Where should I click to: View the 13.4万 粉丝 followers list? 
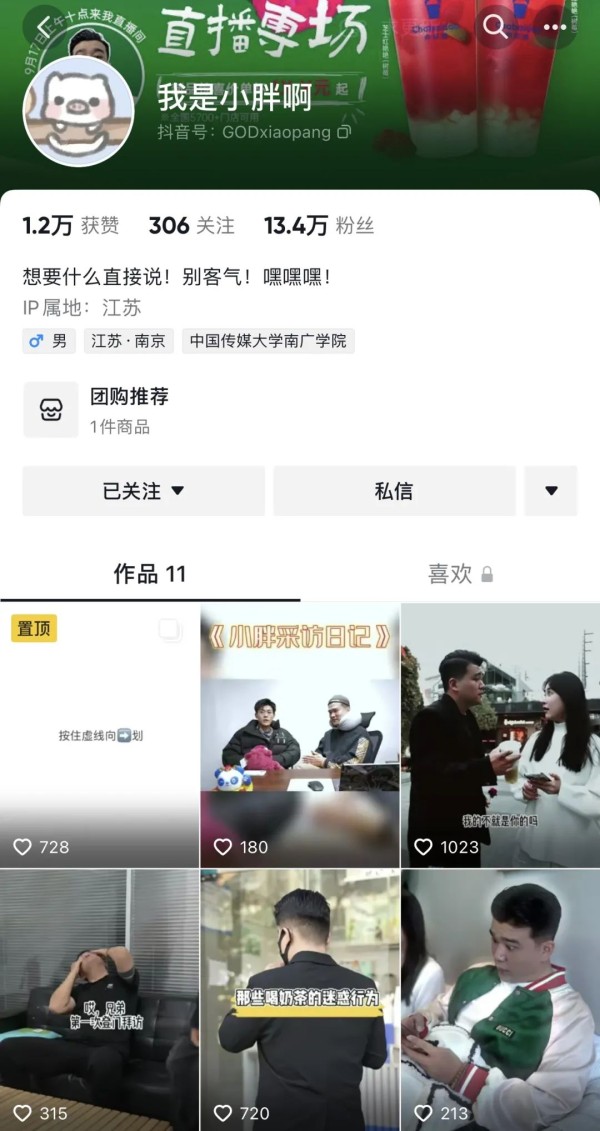pyautogui.click(x=318, y=226)
